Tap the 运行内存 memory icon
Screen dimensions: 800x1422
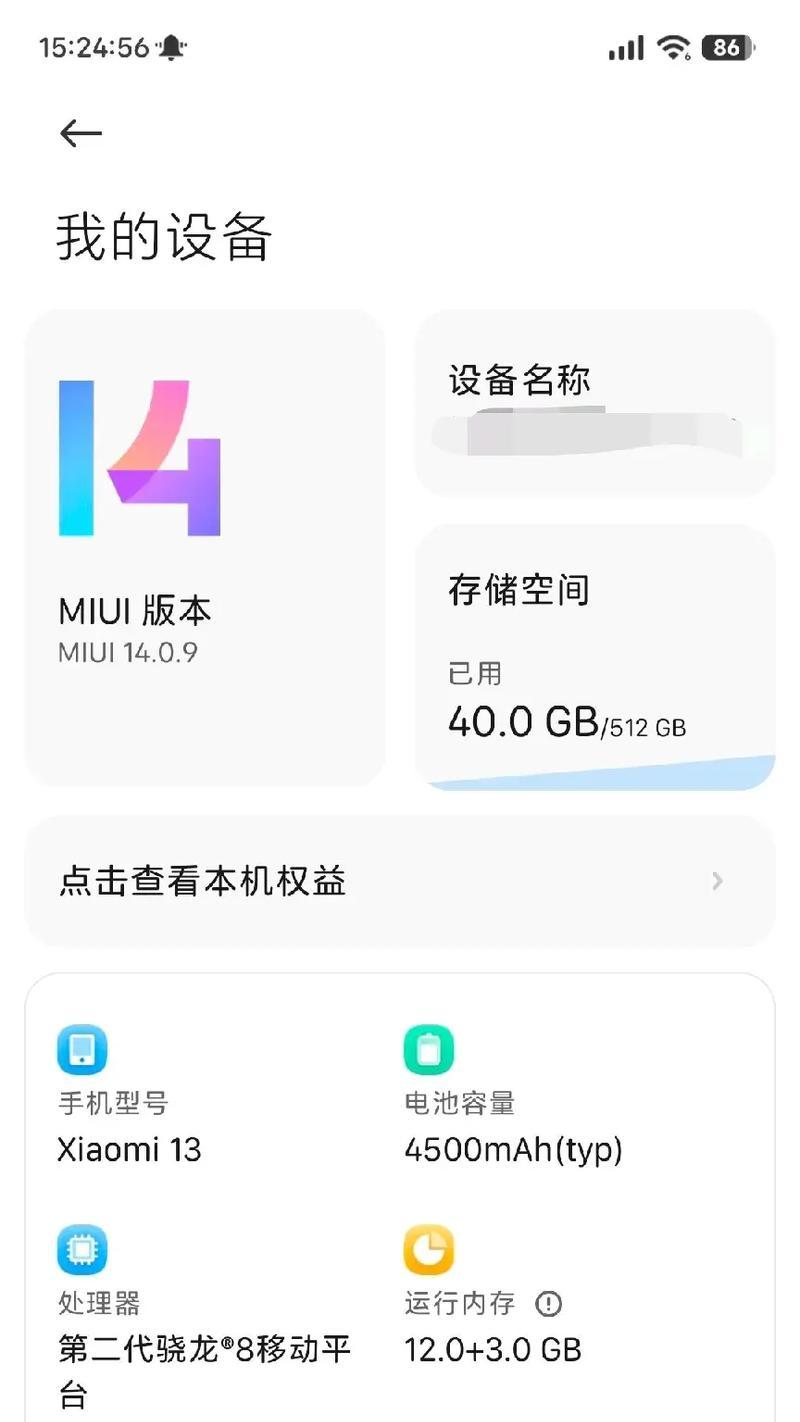428,1248
